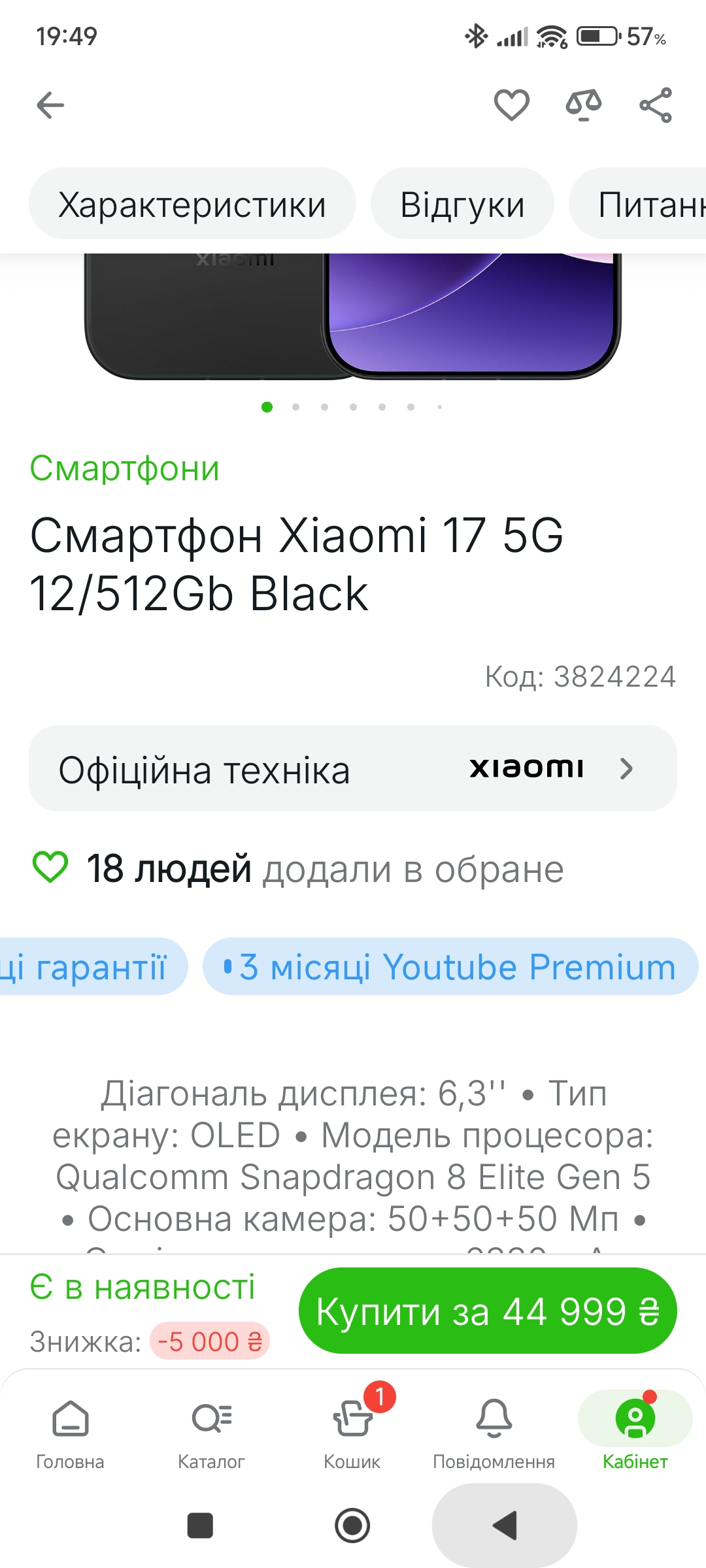Open Офіційна техніка Xiaomi row
This screenshot has height=1568, width=706.
[x=353, y=769]
